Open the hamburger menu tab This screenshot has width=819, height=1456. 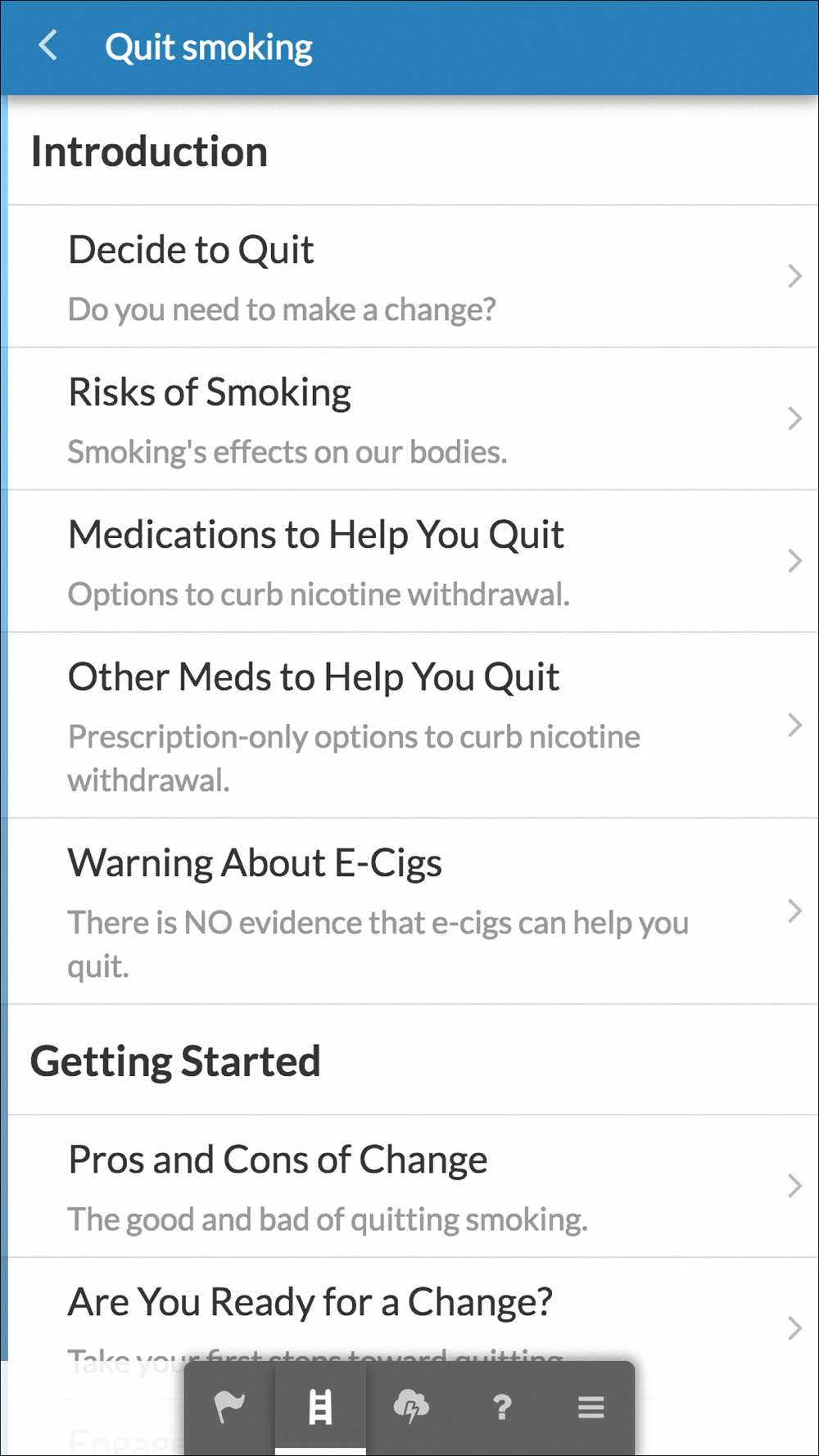coord(590,1408)
